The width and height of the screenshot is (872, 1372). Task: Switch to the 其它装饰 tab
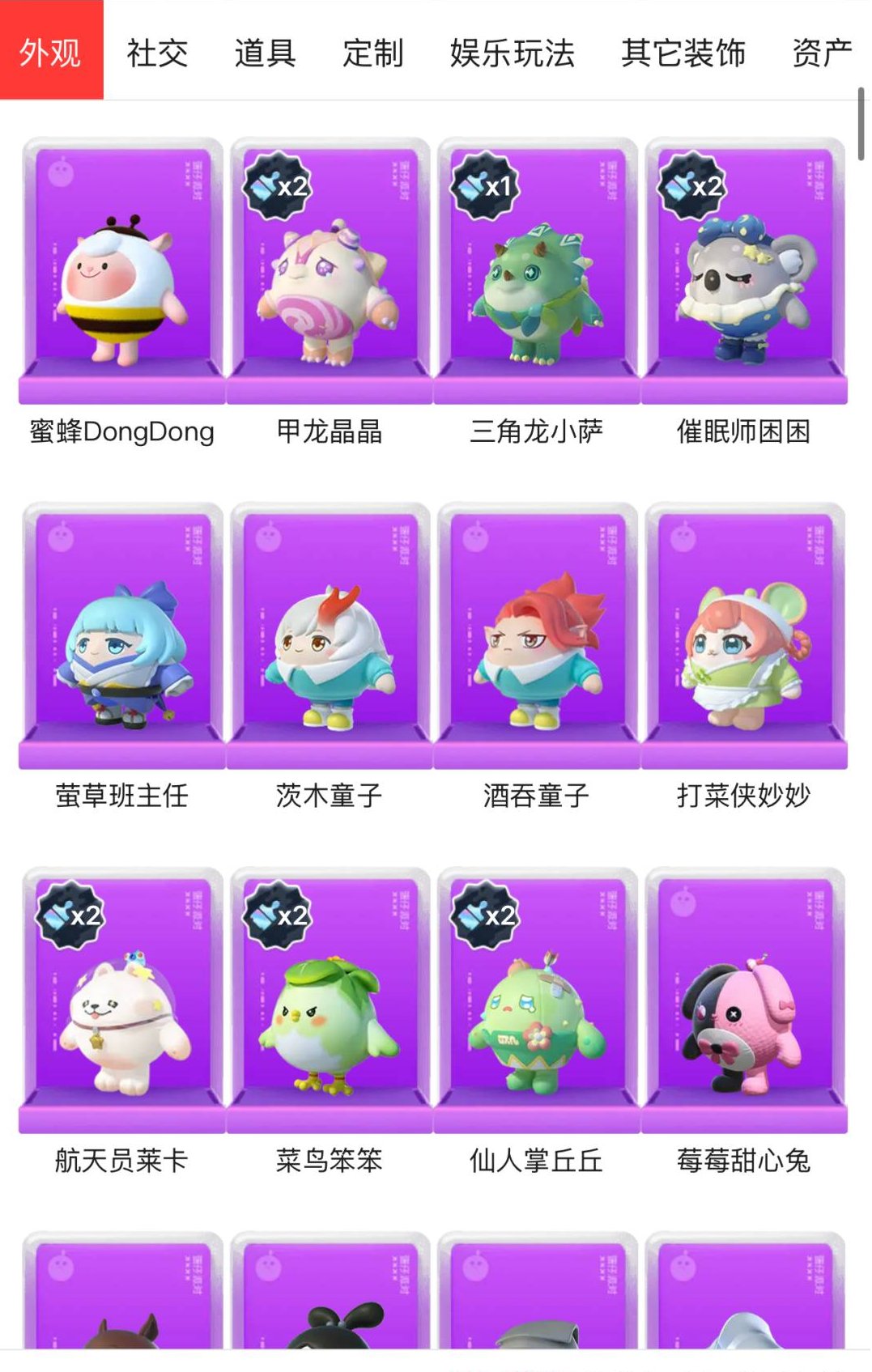[683, 53]
